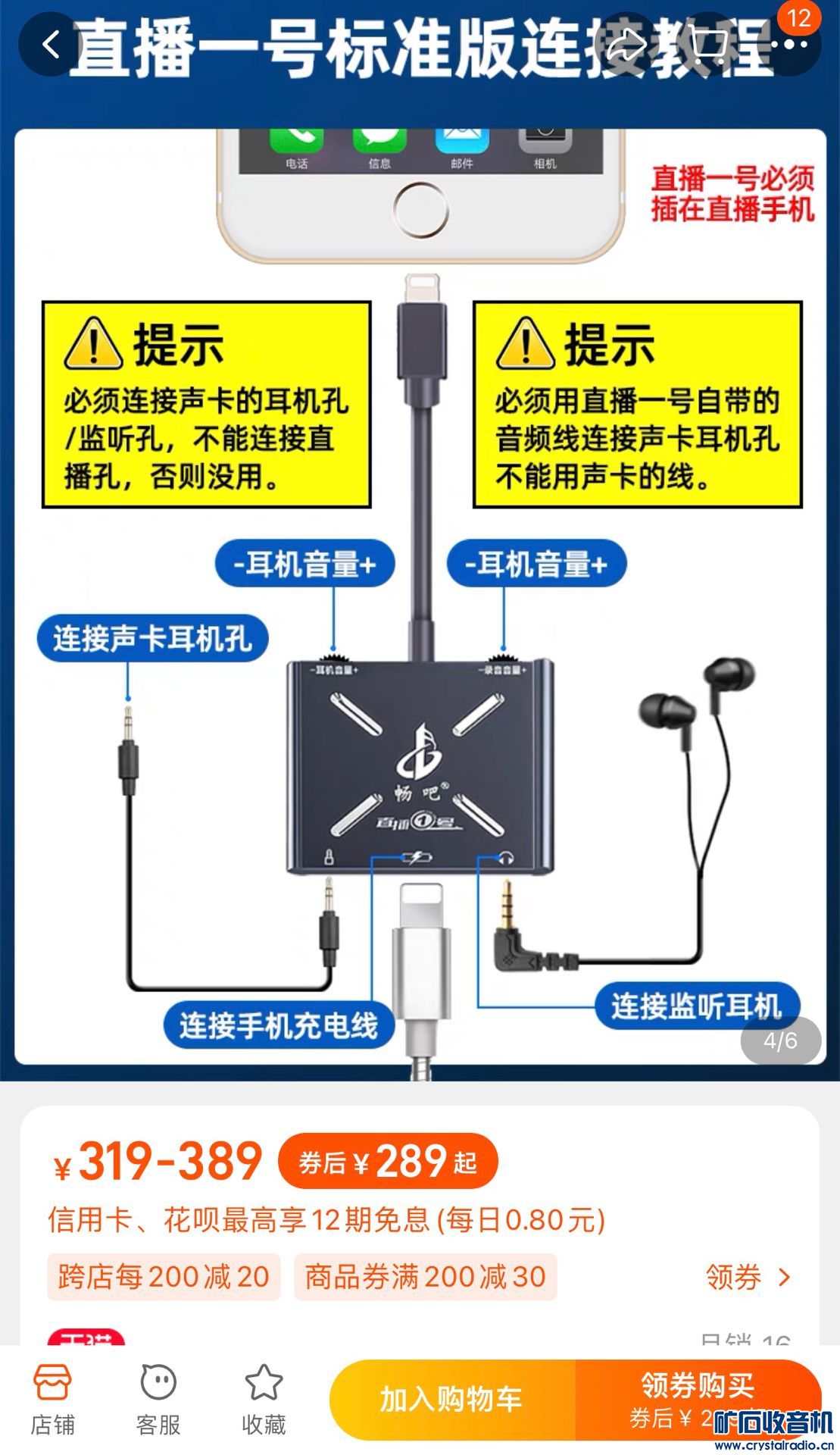
Task: Go back with the arrow icon
Action: tap(50, 45)
